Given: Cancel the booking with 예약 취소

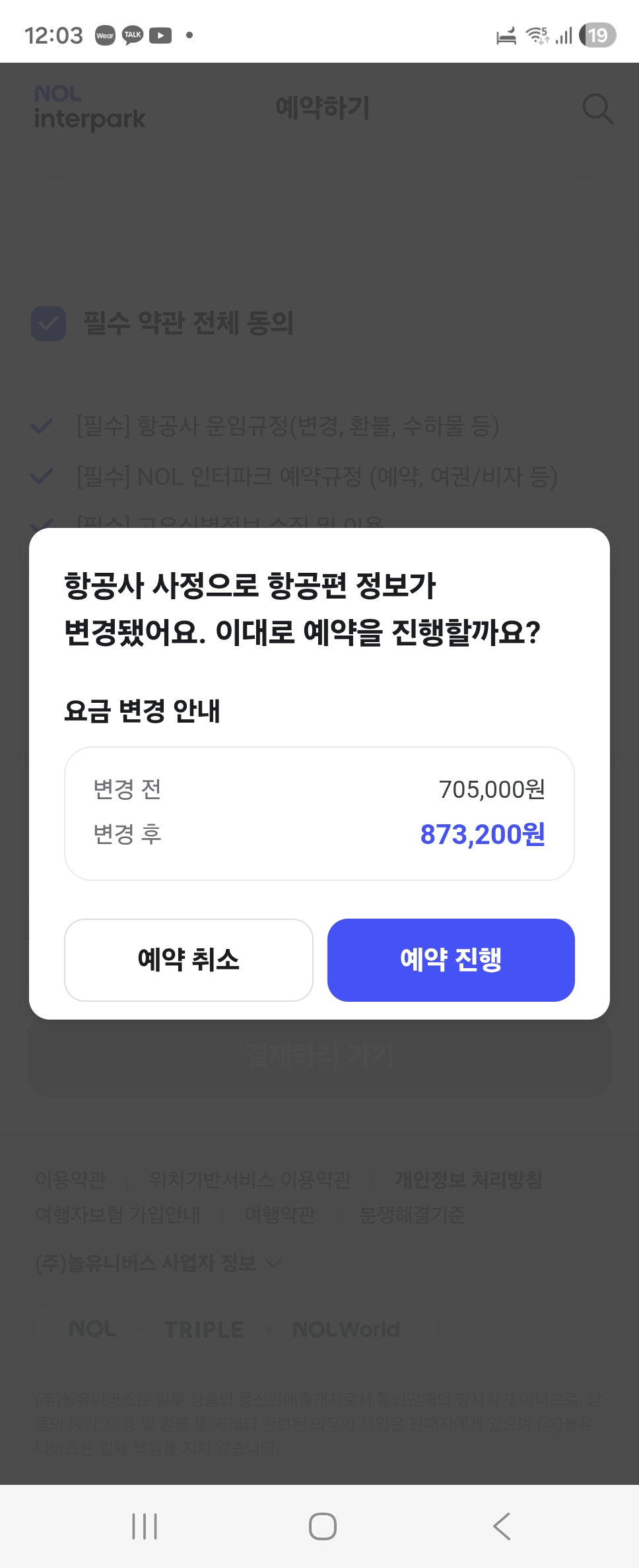Looking at the screenshot, I should click(x=189, y=960).
